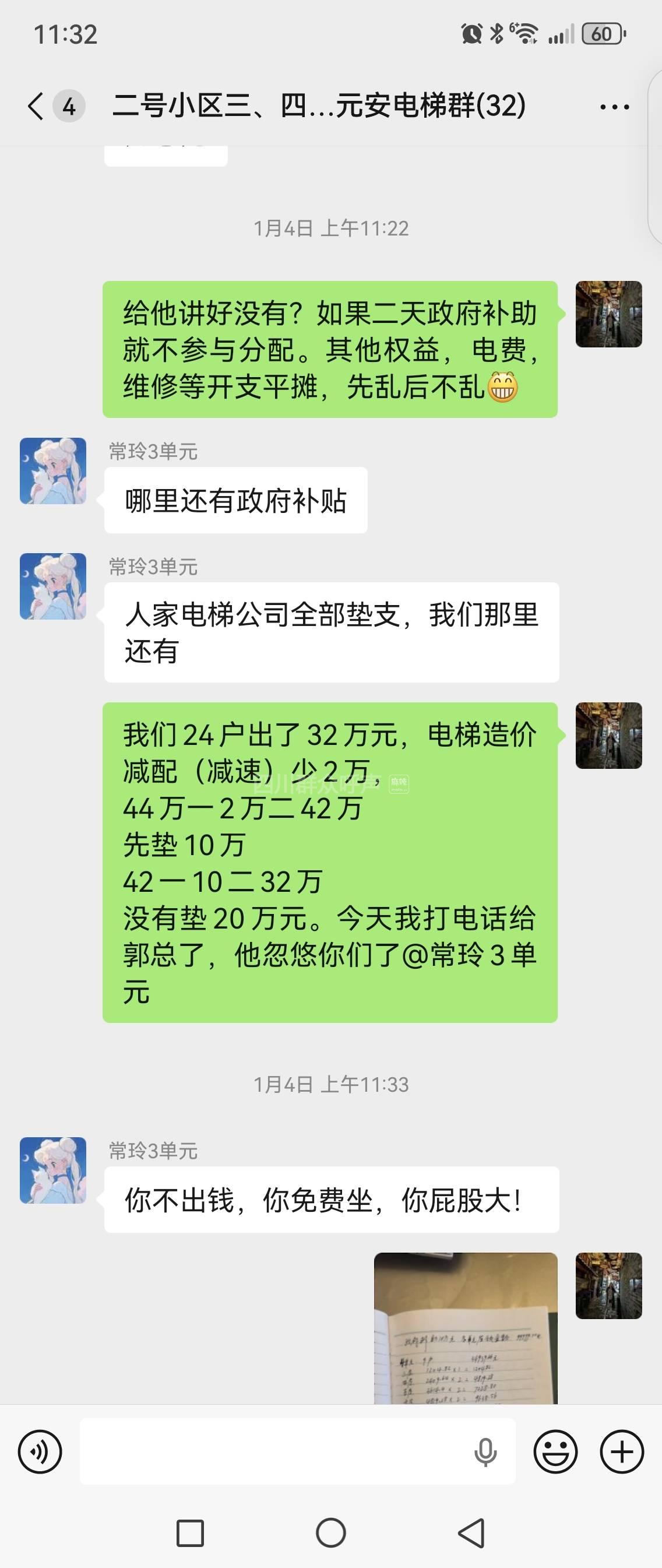The width and height of the screenshot is (662, 1568).
Task: Open the recent apps overview
Action: (x=190, y=1532)
